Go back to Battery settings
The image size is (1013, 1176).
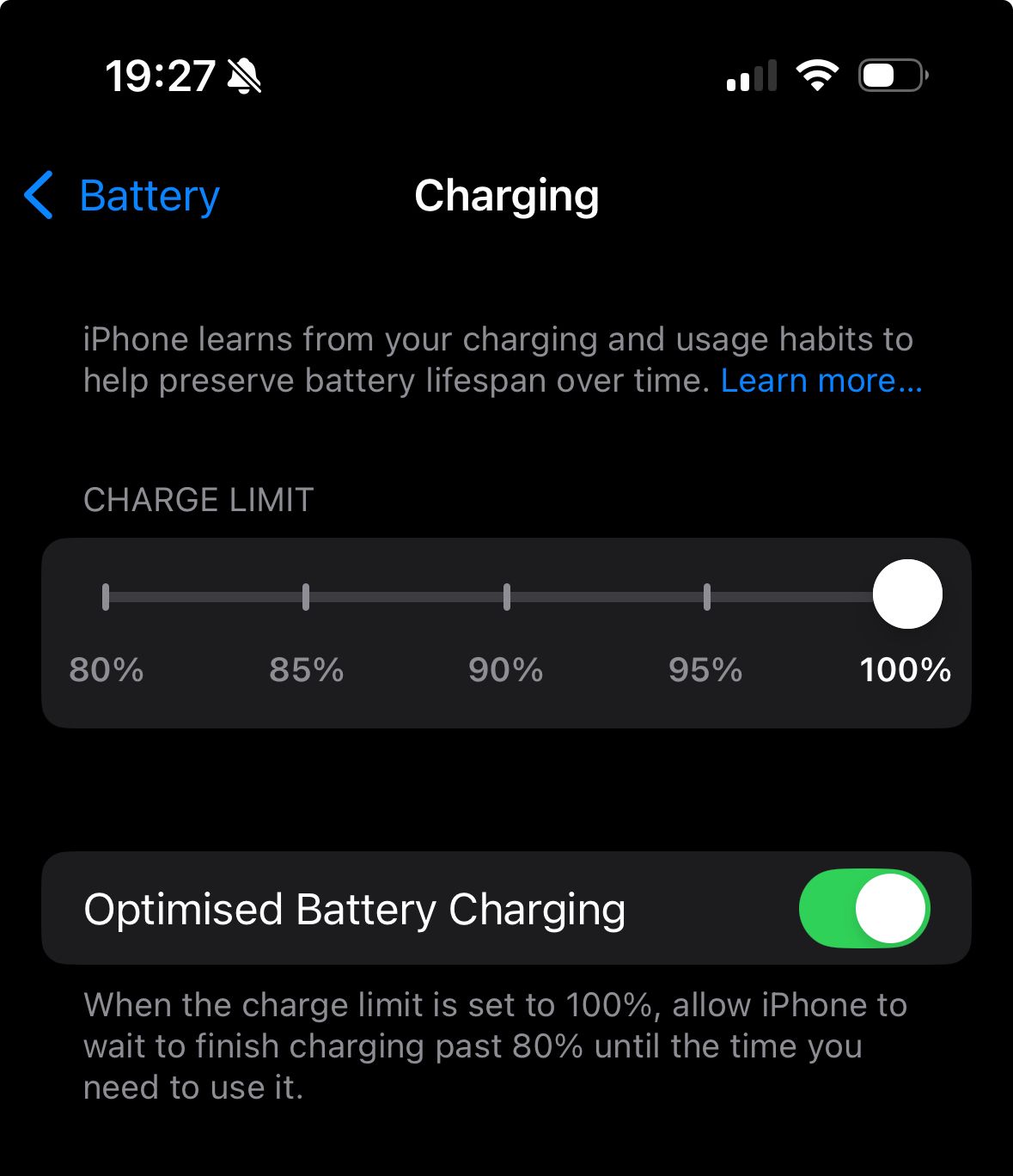point(122,196)
